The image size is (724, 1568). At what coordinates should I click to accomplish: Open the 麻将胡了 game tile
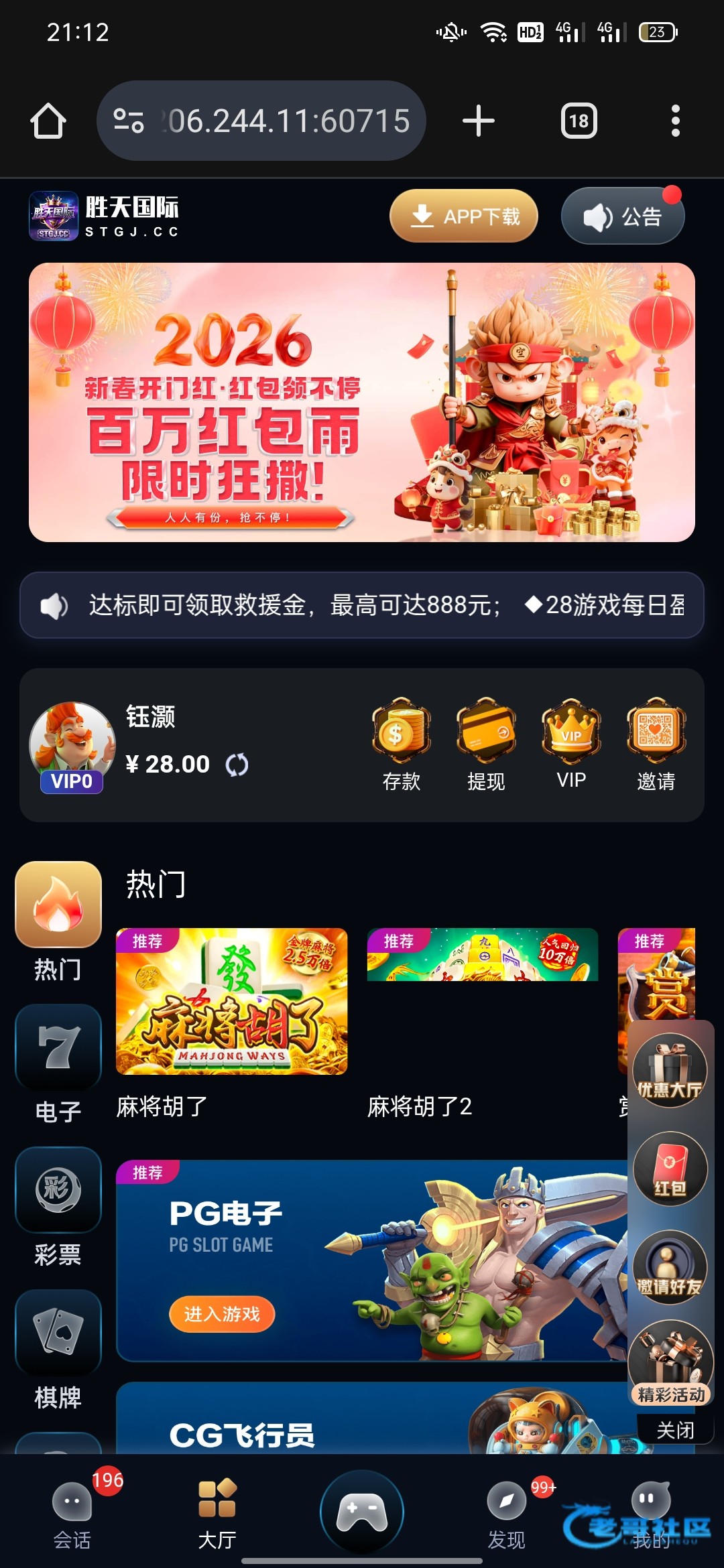(231, 1002)
